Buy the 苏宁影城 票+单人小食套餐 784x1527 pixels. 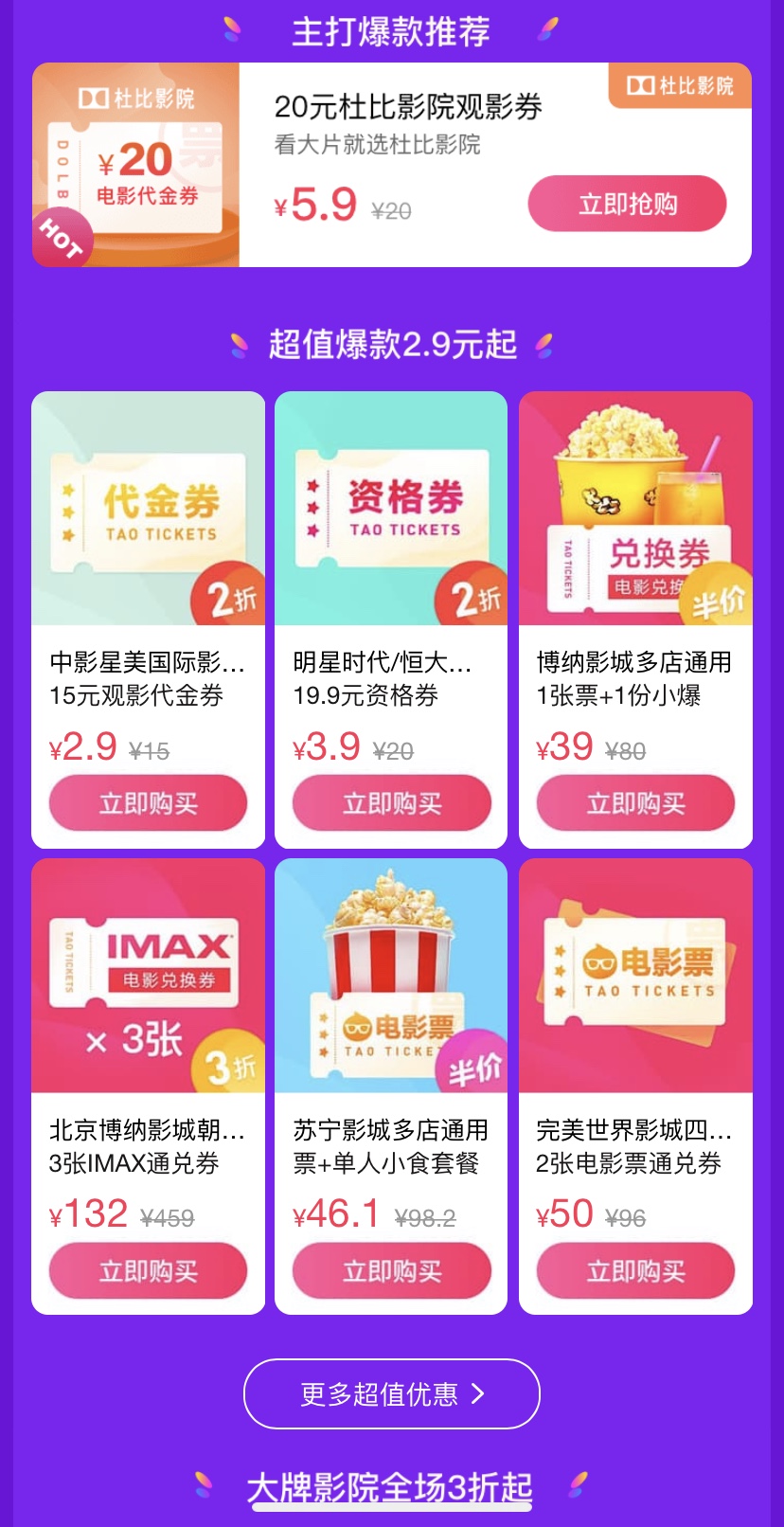(391, 1270)
